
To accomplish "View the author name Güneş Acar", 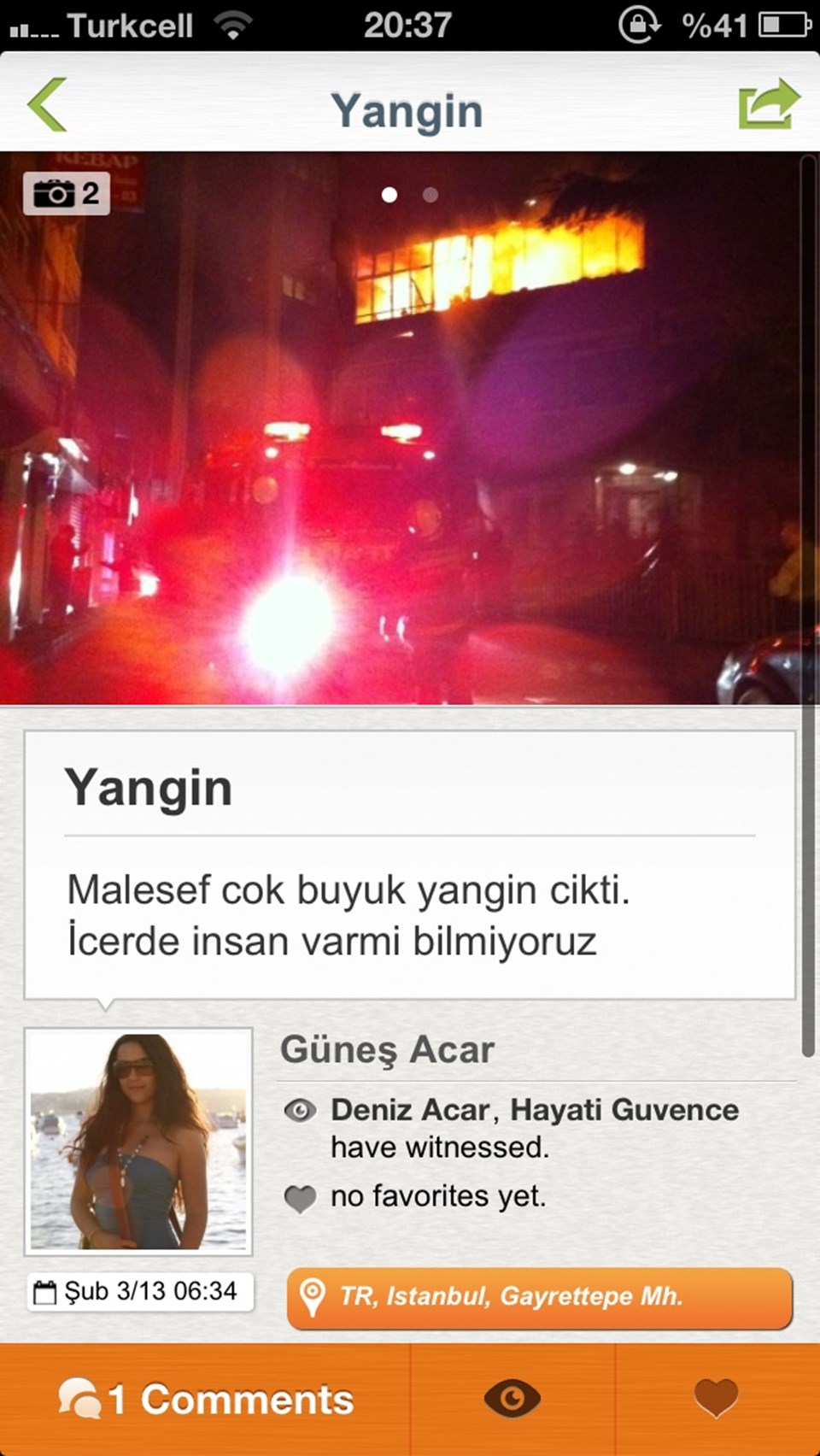I will click(387, 1050).
